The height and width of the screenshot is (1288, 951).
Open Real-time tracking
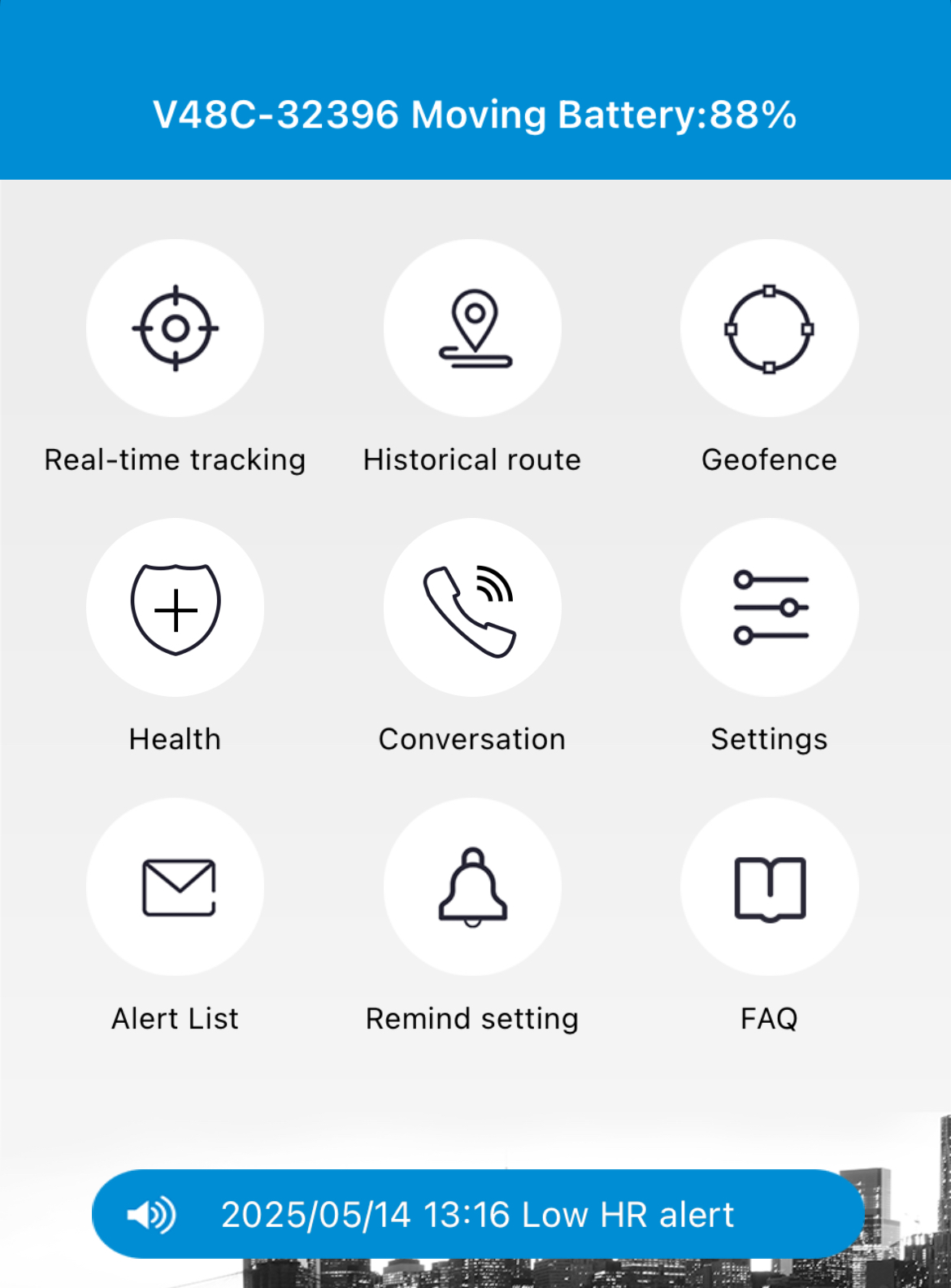coord(175,329)
